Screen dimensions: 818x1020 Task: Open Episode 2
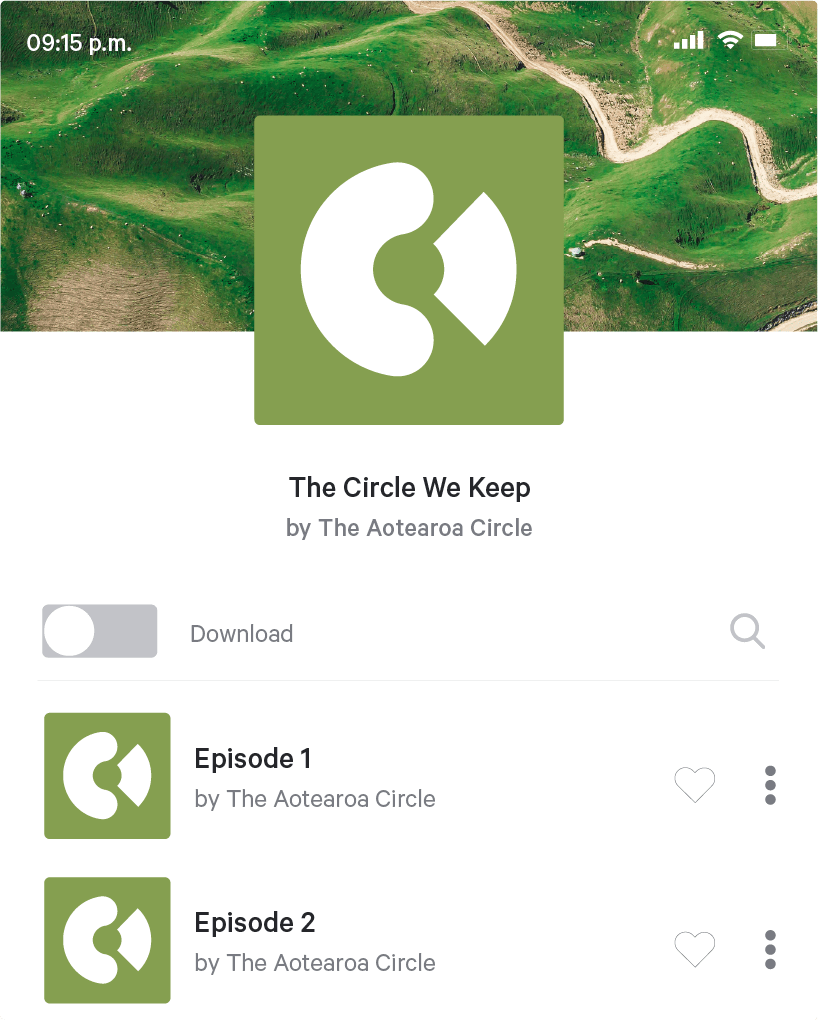(255, 922)
